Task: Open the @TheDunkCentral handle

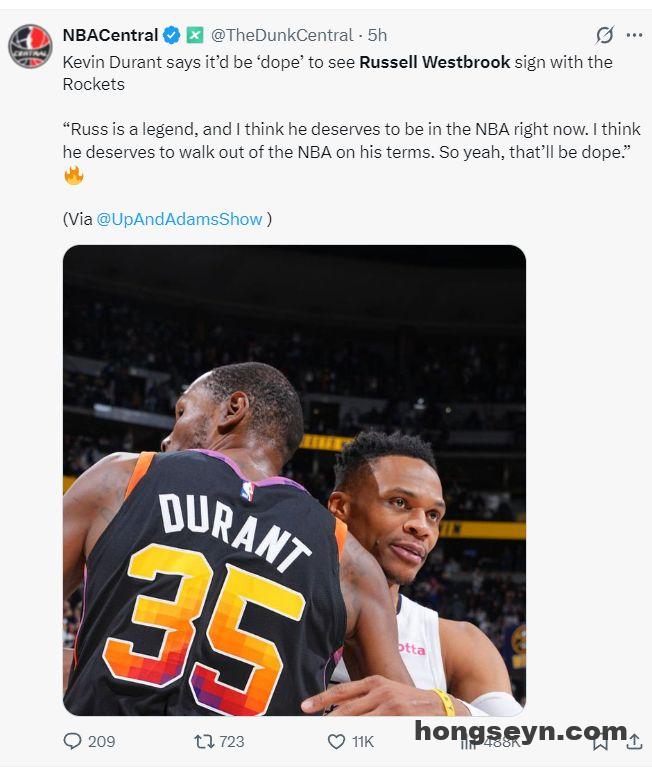Action: [282, 35]
